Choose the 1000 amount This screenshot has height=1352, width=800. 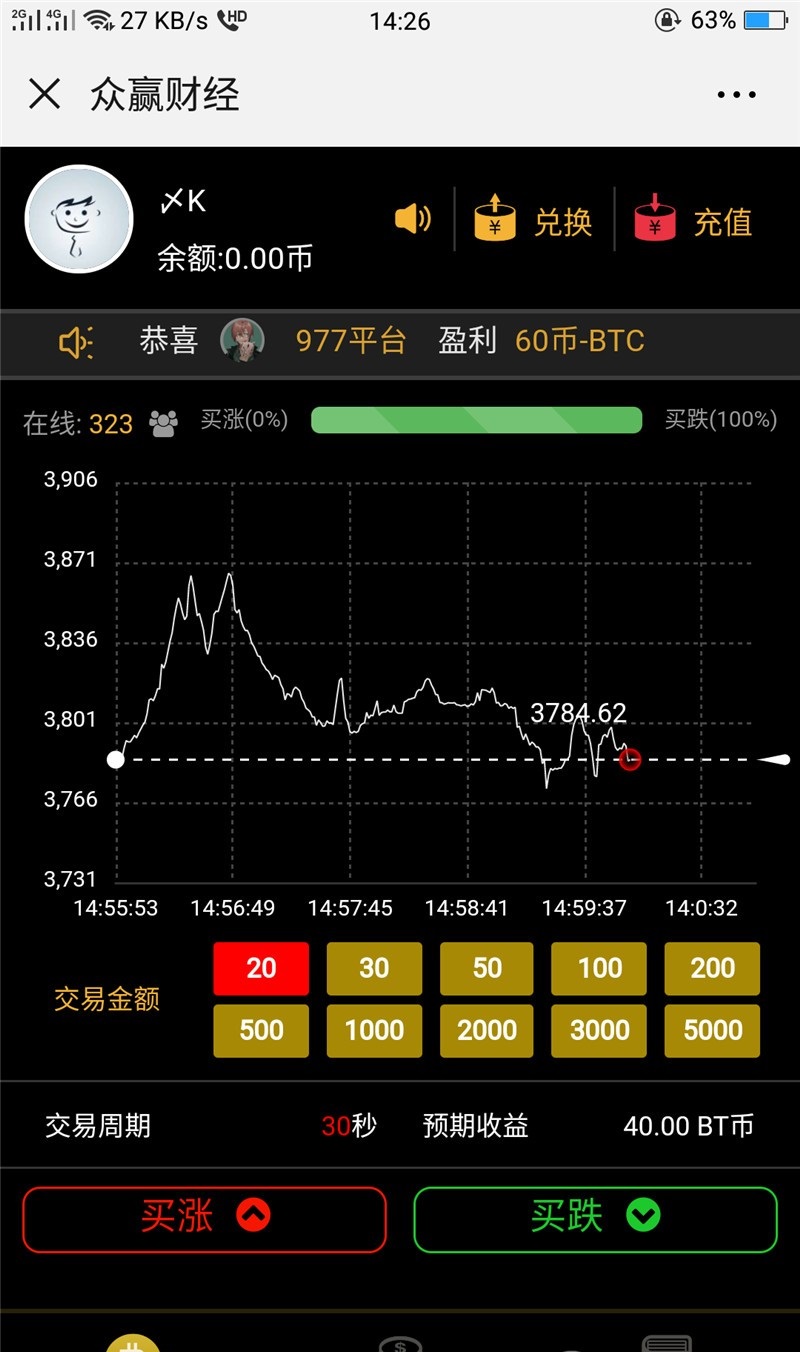tap(374, 1031)
